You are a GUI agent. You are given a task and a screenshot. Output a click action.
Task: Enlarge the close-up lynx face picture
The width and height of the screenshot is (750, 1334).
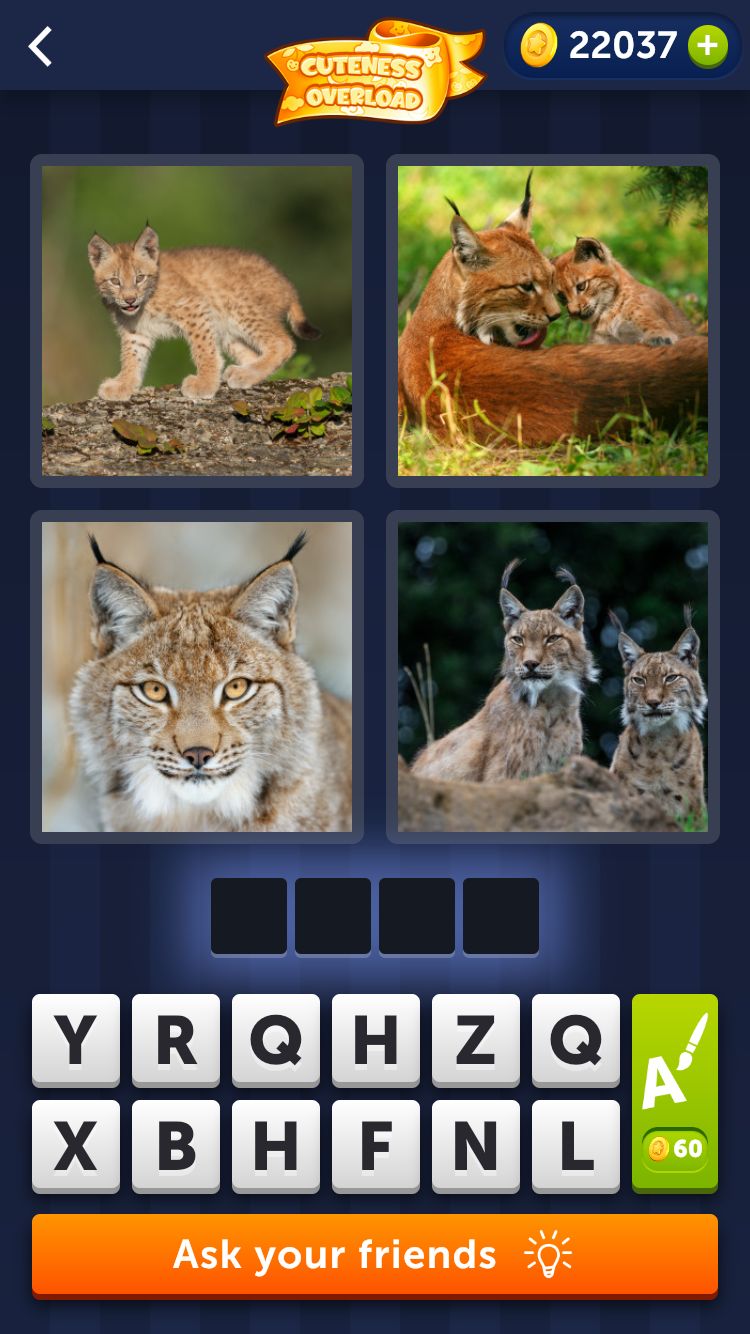point(197,677)
